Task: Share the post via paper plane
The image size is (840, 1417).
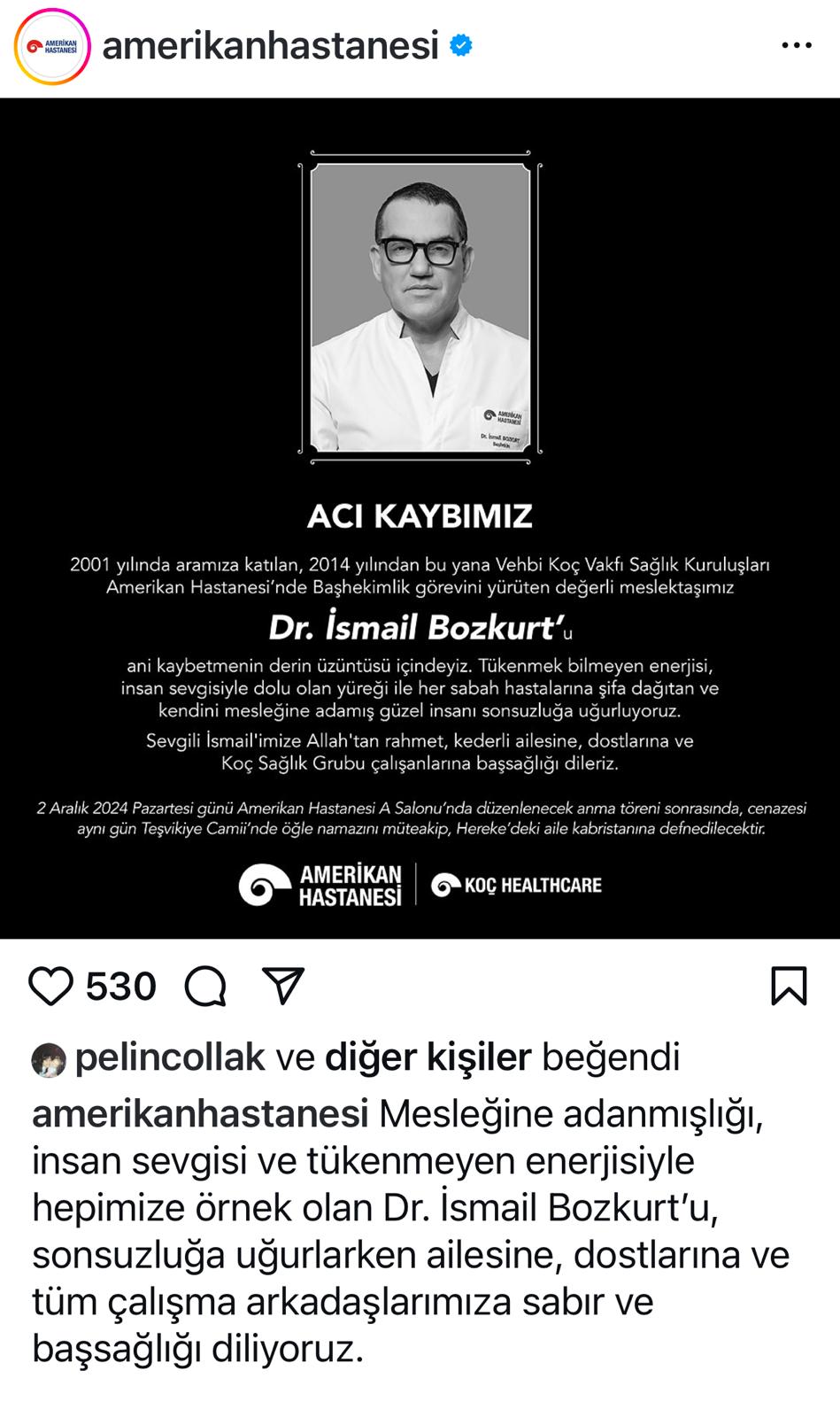Action: pyautogui.click(x=283, y=986)
